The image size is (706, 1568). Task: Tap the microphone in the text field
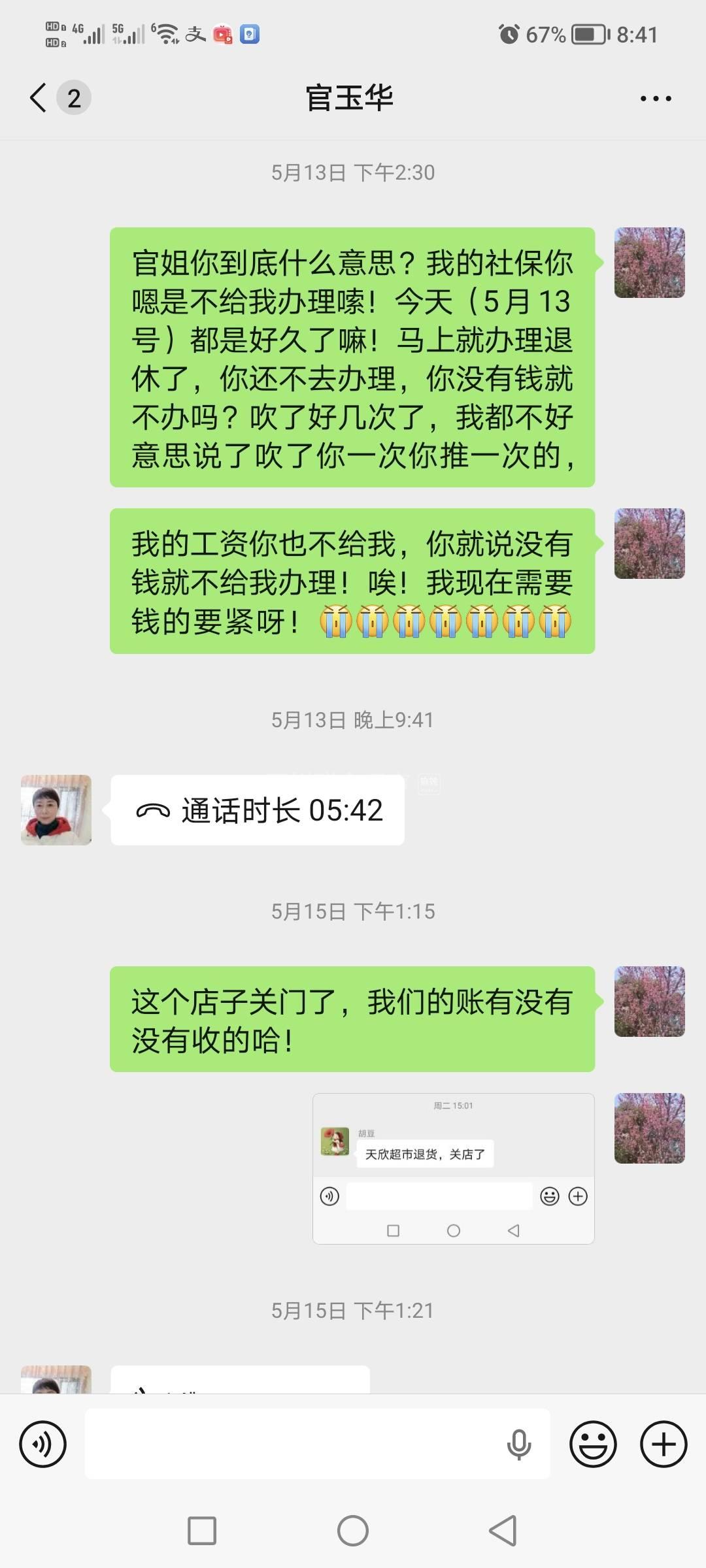pos(518,1444)
